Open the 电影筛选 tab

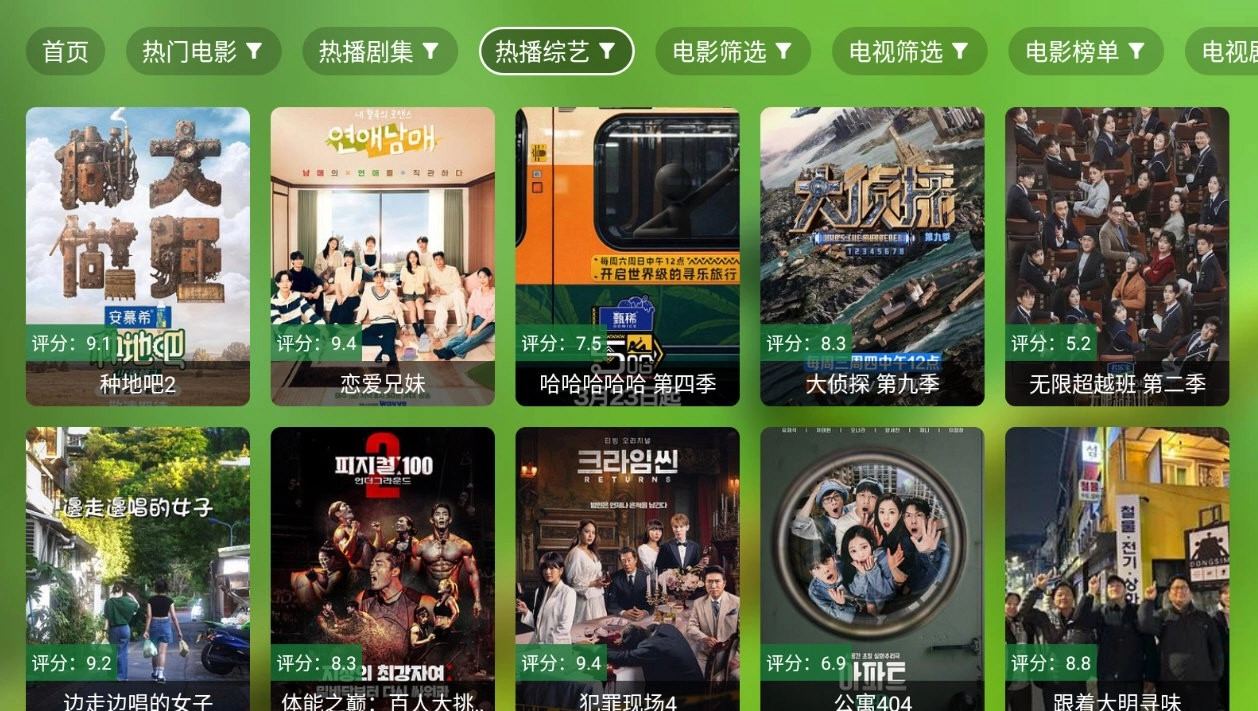[x=732, y=51]
